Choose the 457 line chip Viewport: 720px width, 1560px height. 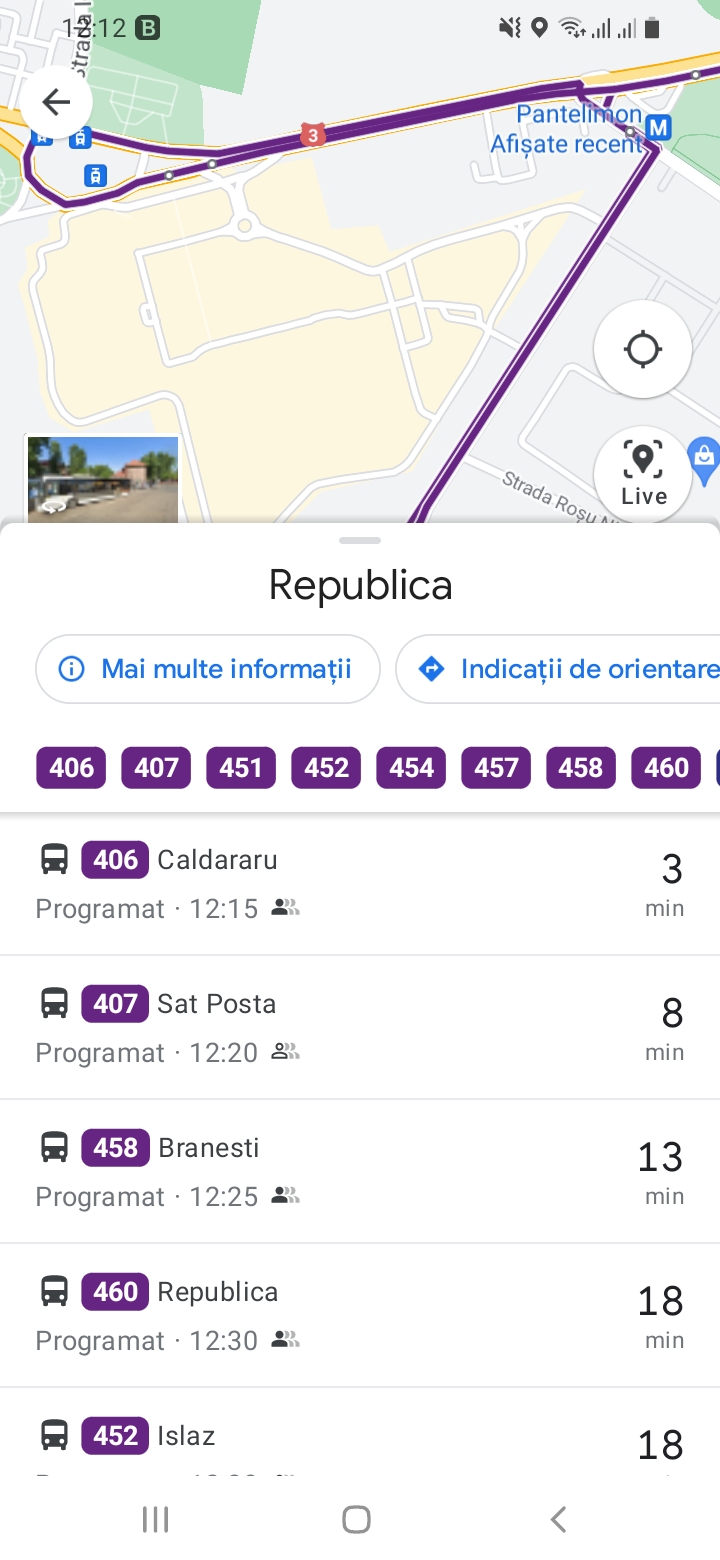point(496,768)
